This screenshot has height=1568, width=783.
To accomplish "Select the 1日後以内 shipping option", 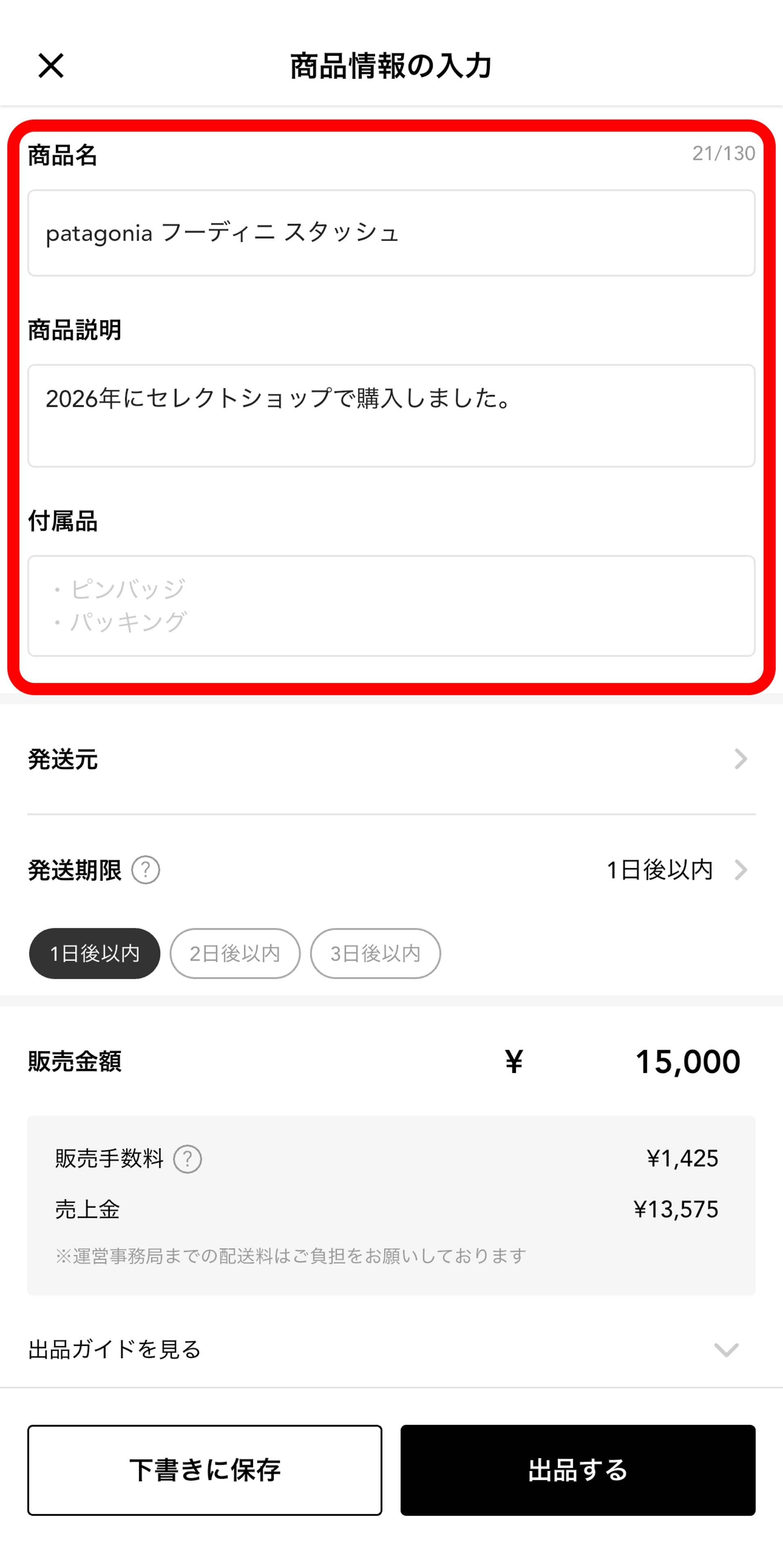I will pos(94,953).
